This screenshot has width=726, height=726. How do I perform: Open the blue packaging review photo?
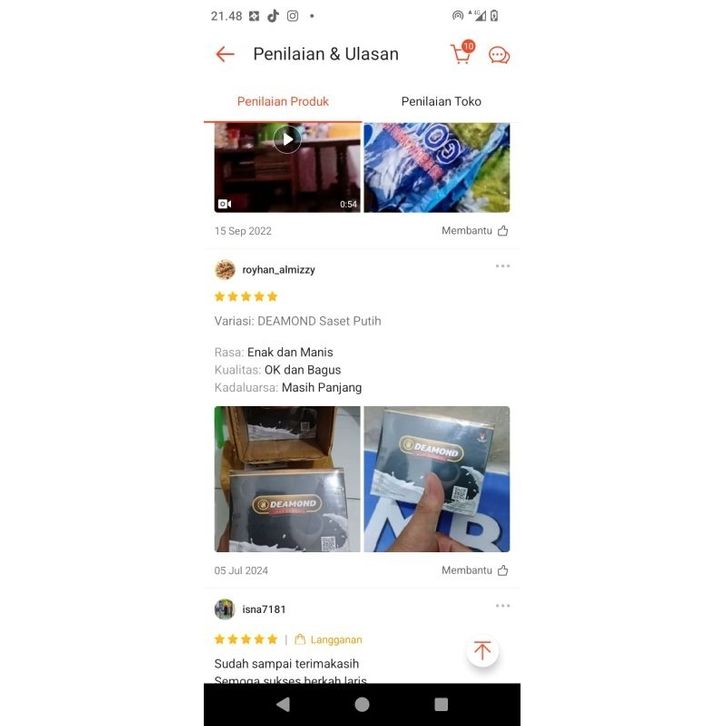point(436,167)
